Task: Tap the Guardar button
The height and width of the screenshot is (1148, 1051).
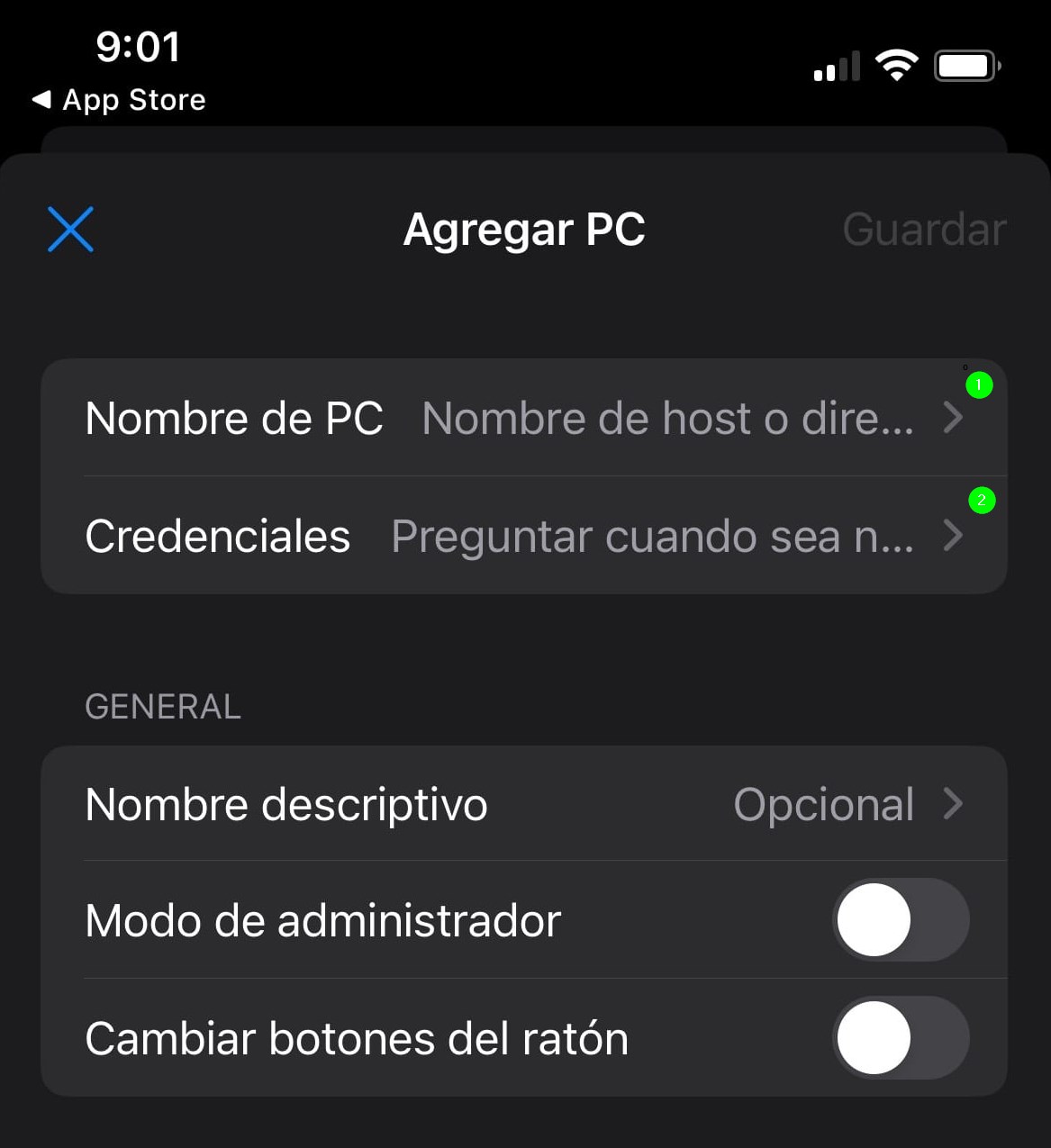Action: tap(924, 230)
